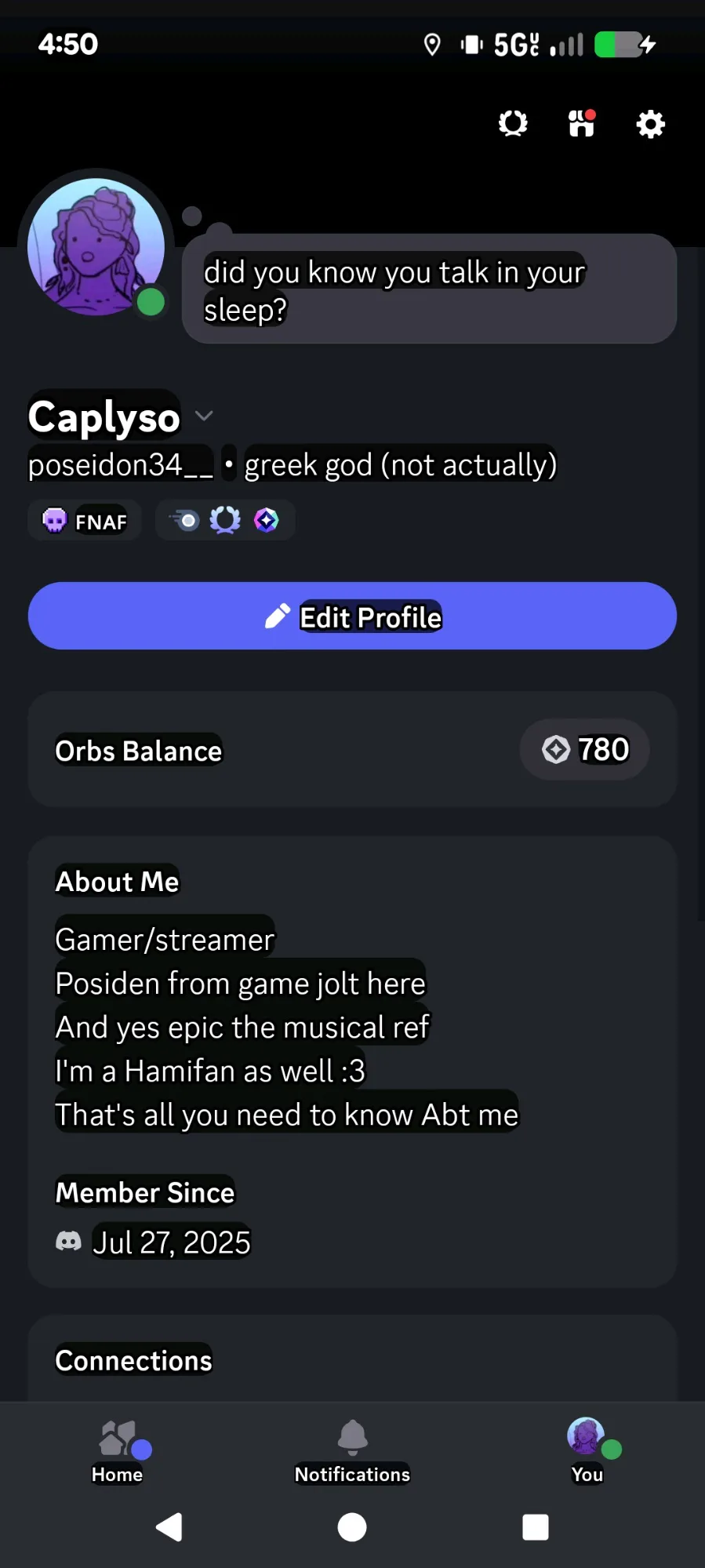The height and width of the screenshot is (1568, 705).
Task: Switch to the Notifications tab
Action: tap(352, 1451)
